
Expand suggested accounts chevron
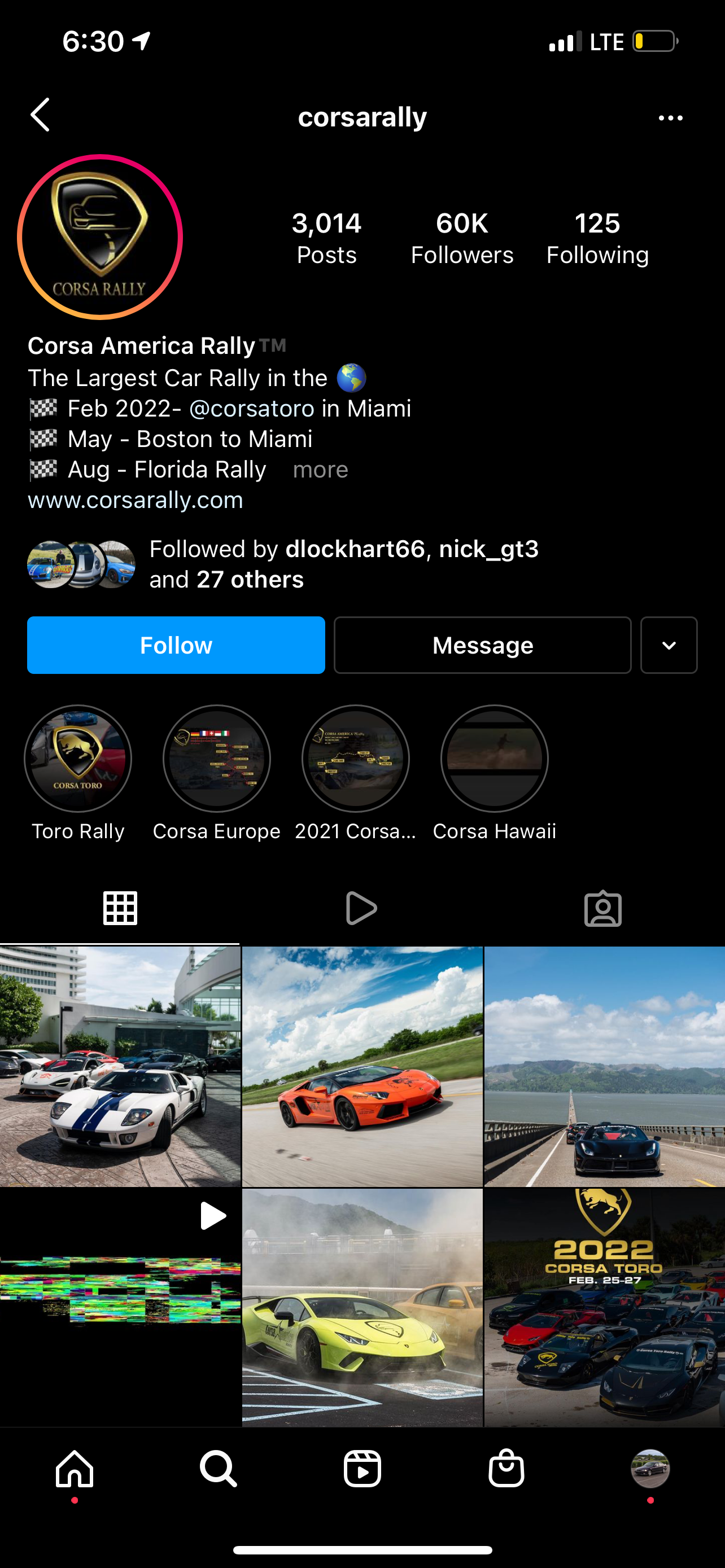point(669,645)
